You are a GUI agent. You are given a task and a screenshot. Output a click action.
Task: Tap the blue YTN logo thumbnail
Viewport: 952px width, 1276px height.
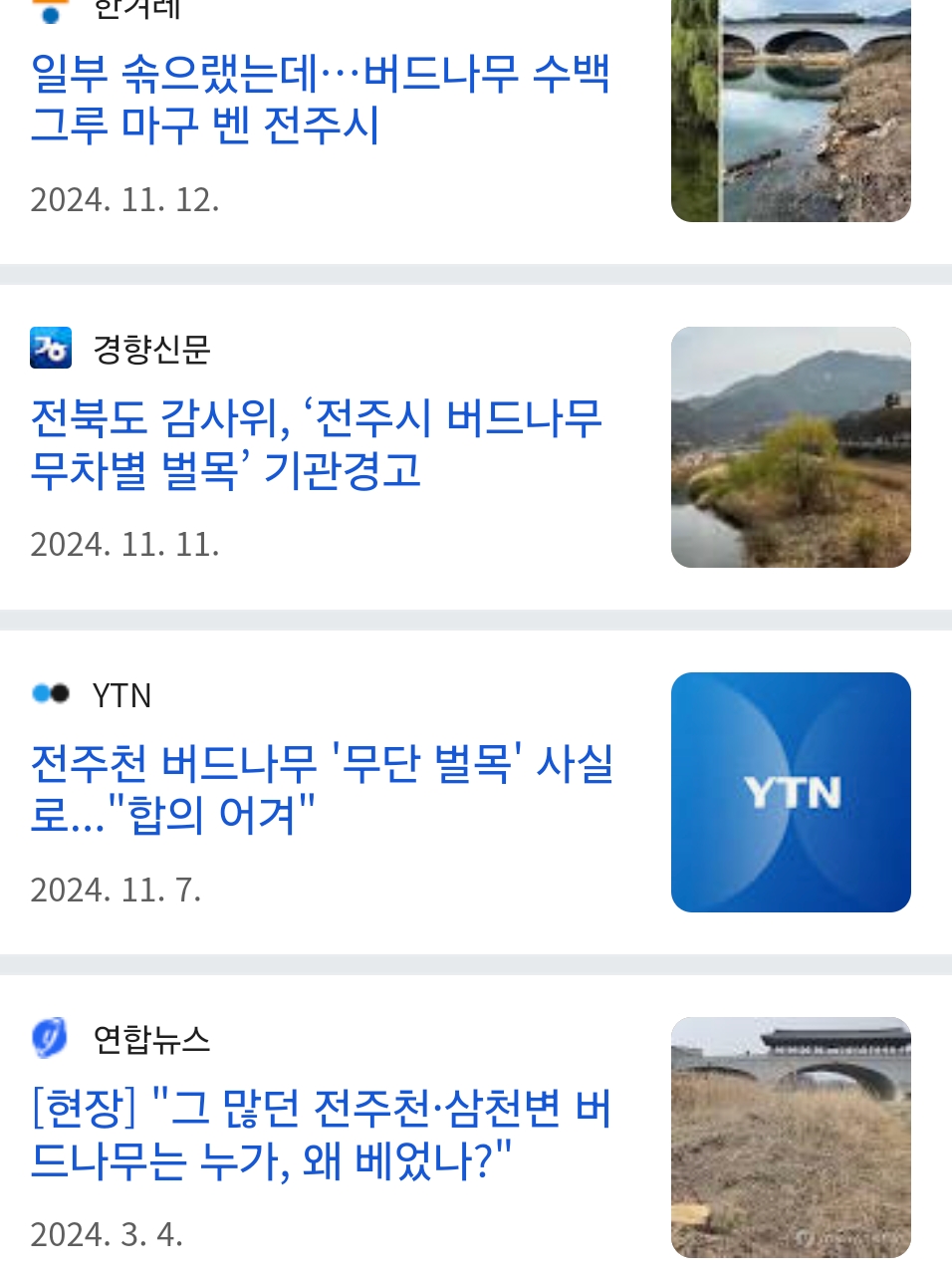[x=791, y=792]
